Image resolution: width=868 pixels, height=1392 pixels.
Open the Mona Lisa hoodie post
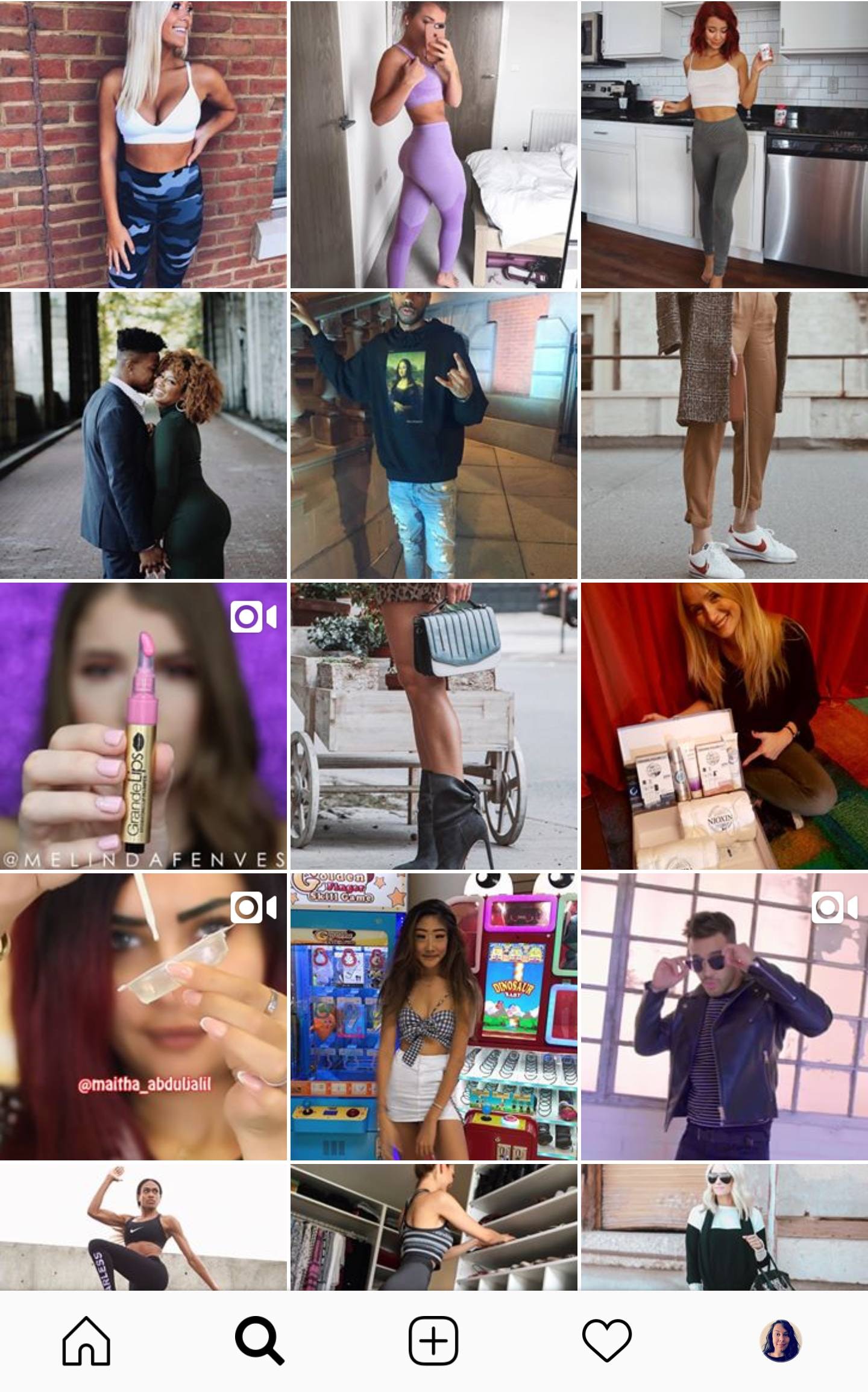pyautogui.click(x=433, y=435)
